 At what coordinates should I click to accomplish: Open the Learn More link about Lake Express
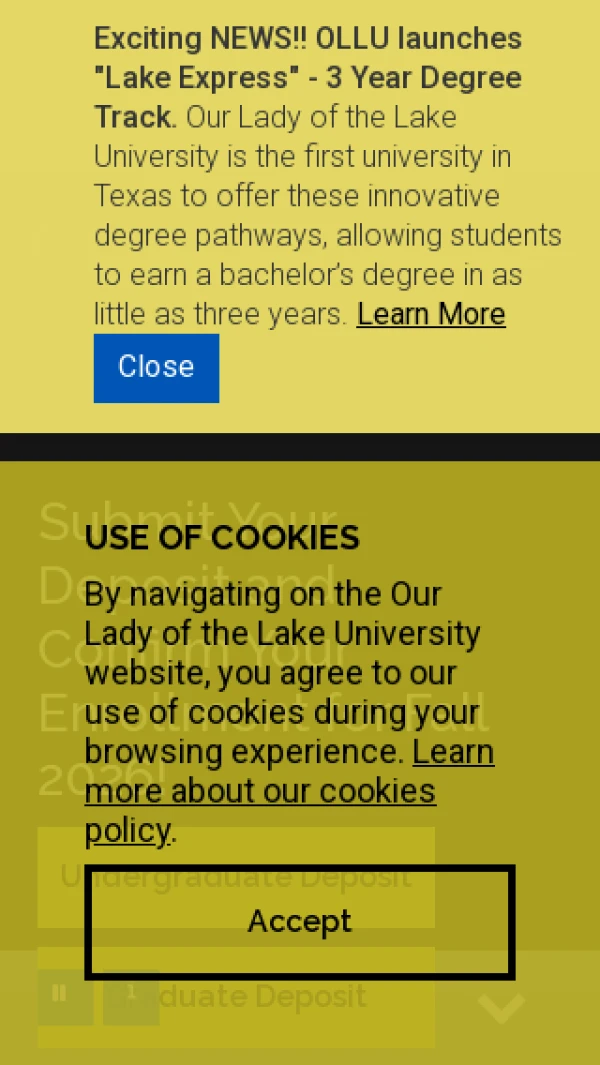coord(431,314)
